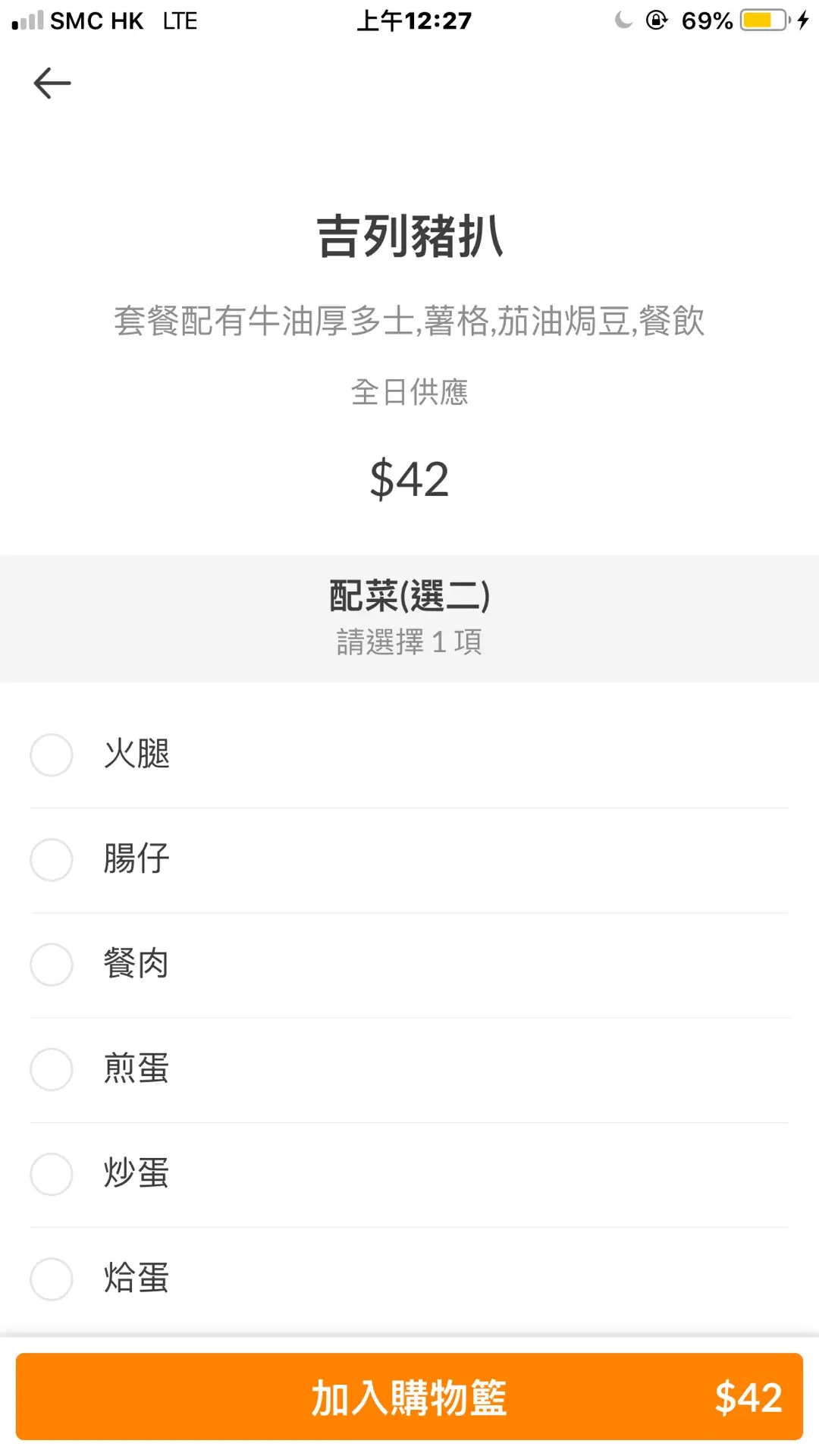Select 火腿 as side dish
Image resolution: width=819 pixels, height=1456 pixels.
[x=52, y=755]
